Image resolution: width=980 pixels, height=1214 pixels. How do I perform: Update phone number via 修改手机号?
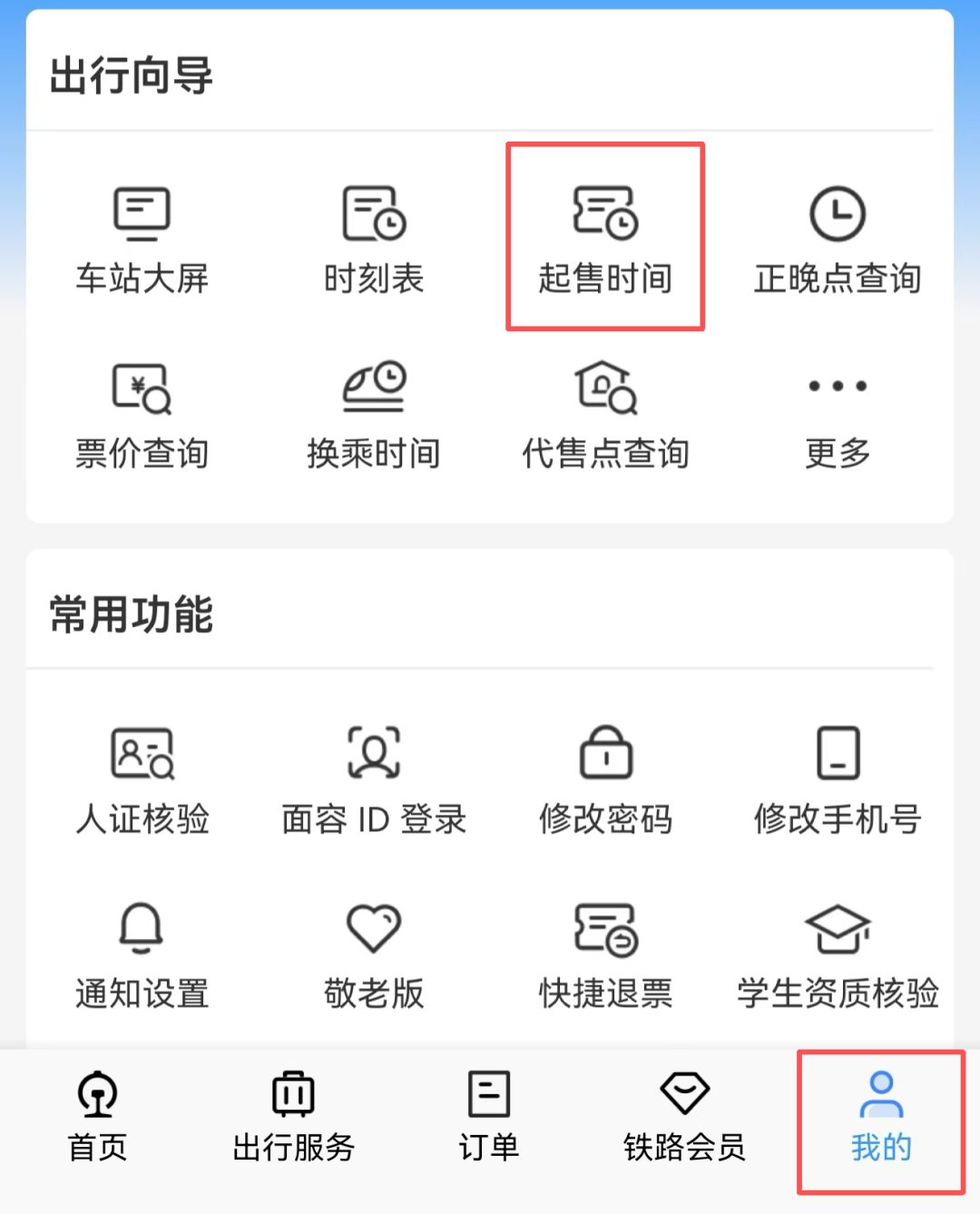pos(837,778)
